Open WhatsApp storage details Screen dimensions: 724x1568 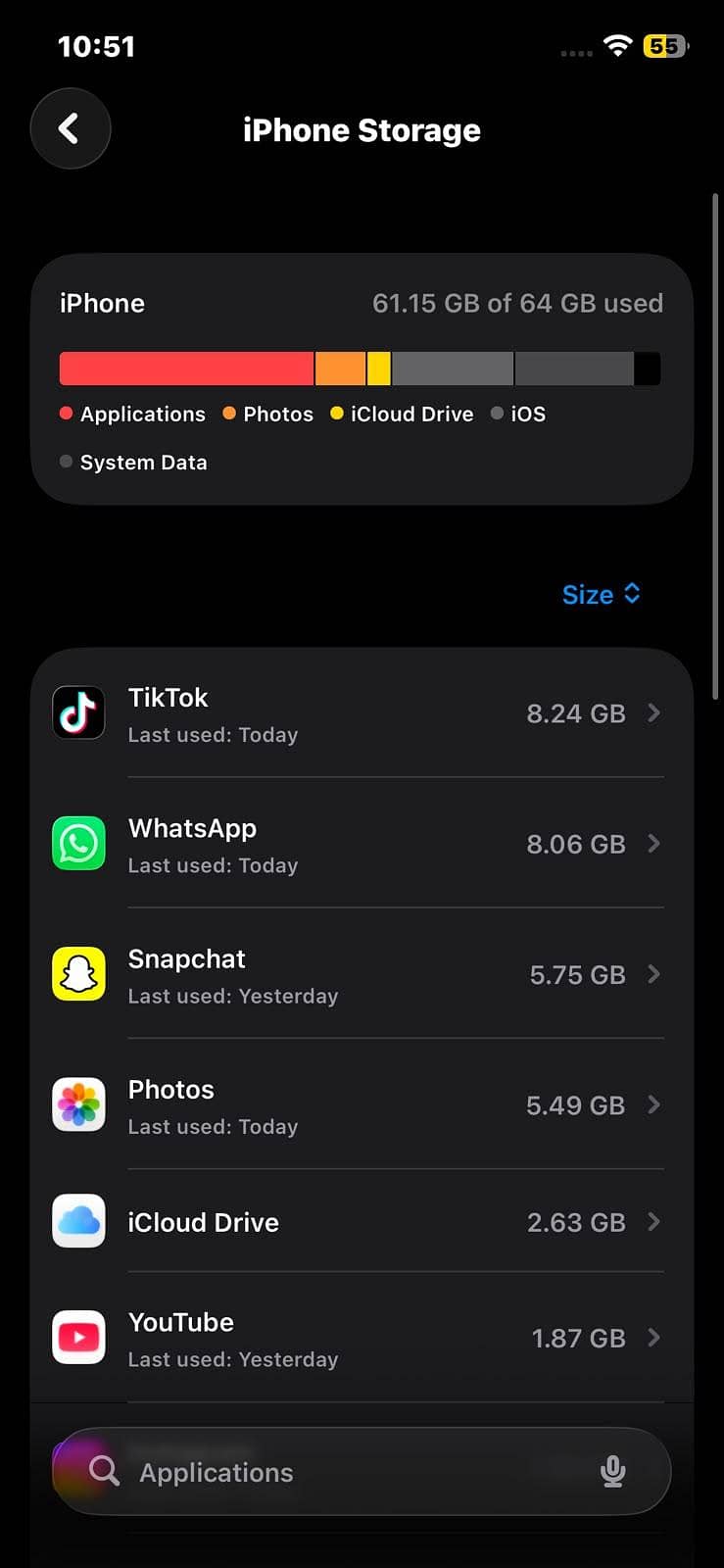click(x=362, y=843)
